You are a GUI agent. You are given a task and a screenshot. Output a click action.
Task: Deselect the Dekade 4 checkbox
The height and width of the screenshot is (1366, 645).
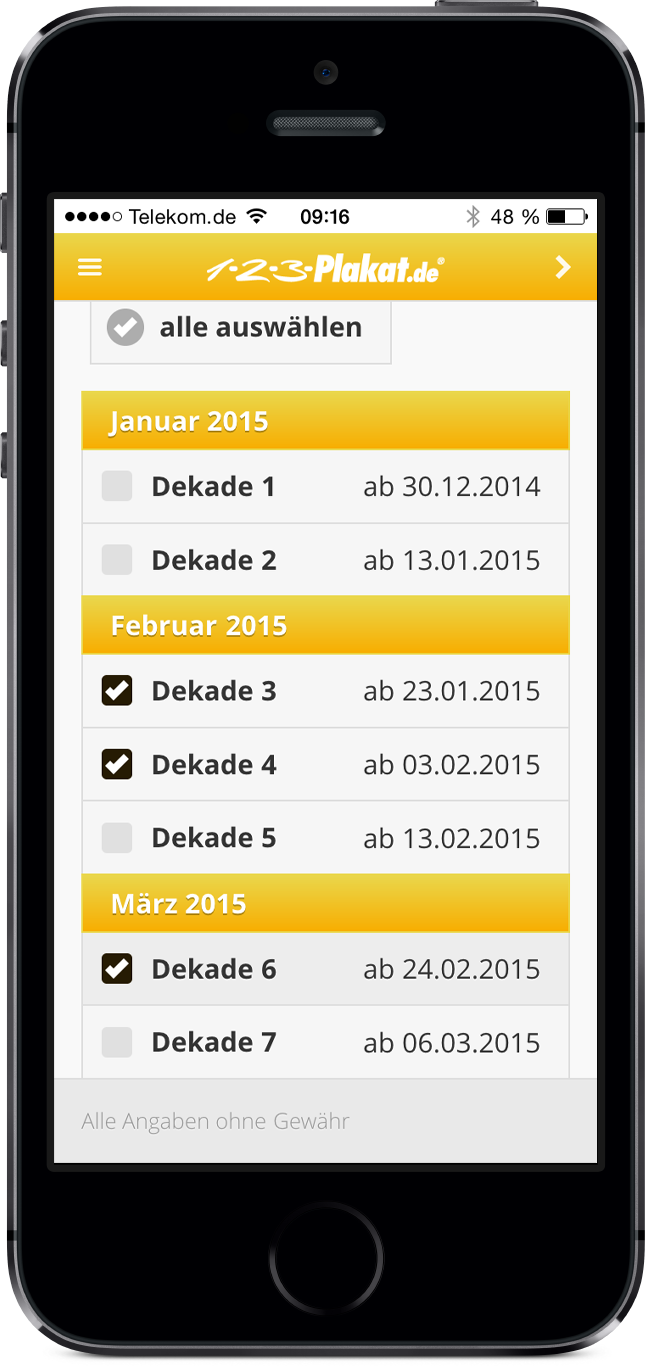[x=117, y=765]
